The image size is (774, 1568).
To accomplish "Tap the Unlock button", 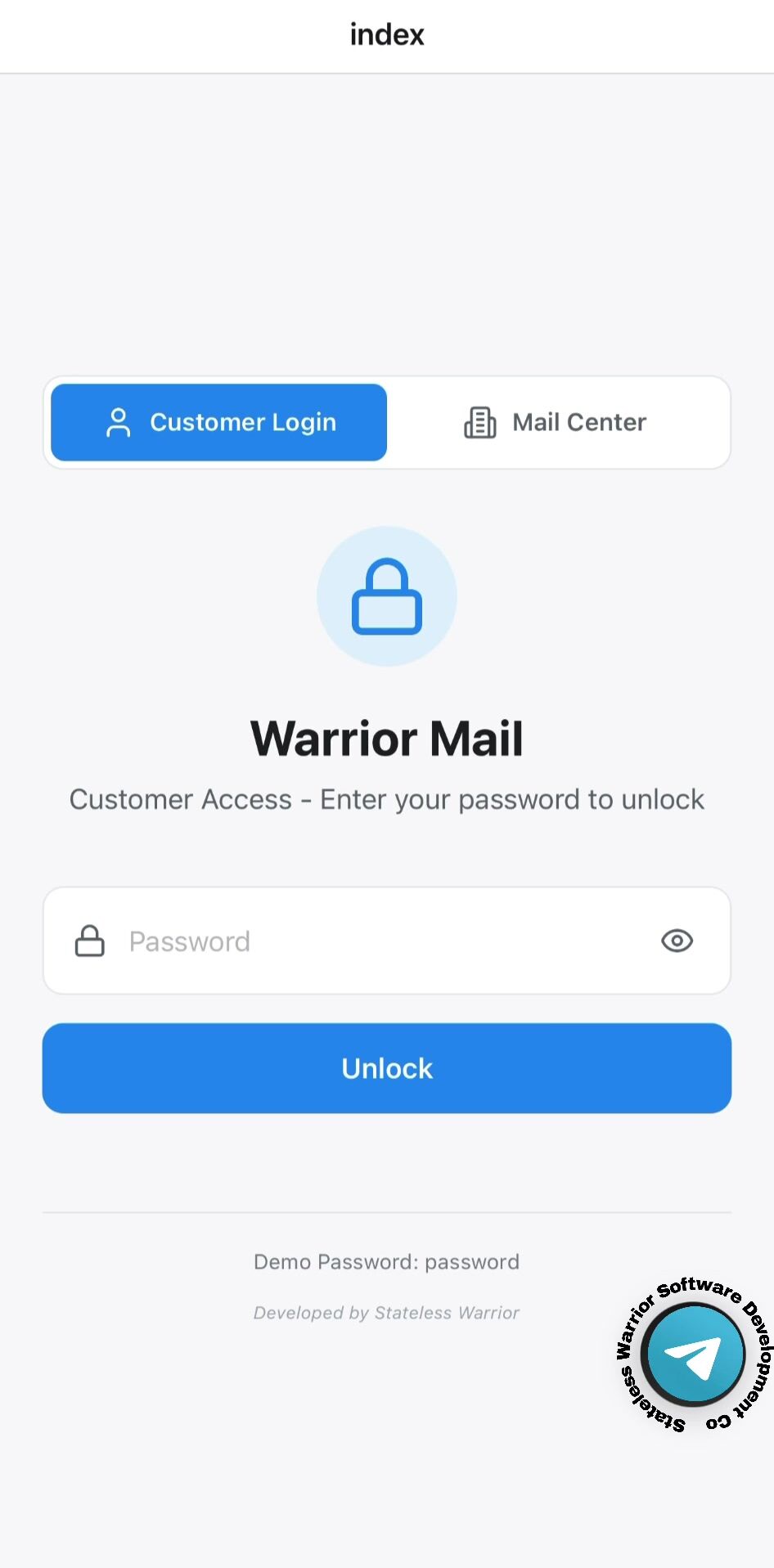I will click(387, 1068).
